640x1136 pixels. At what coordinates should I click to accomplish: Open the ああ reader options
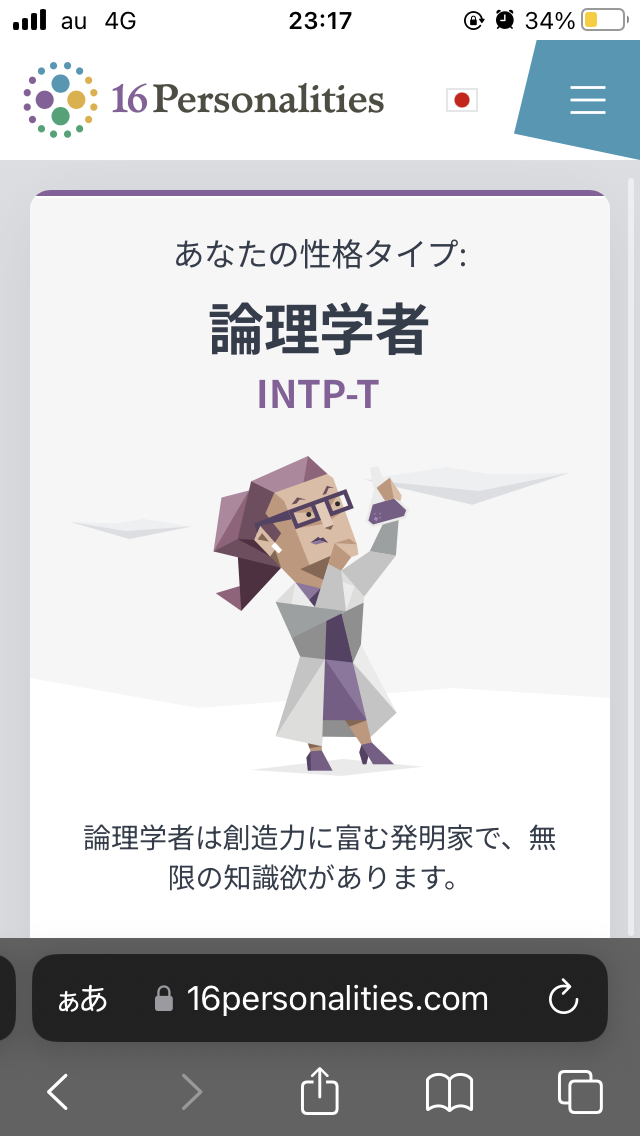click(x=82, y=1000)
